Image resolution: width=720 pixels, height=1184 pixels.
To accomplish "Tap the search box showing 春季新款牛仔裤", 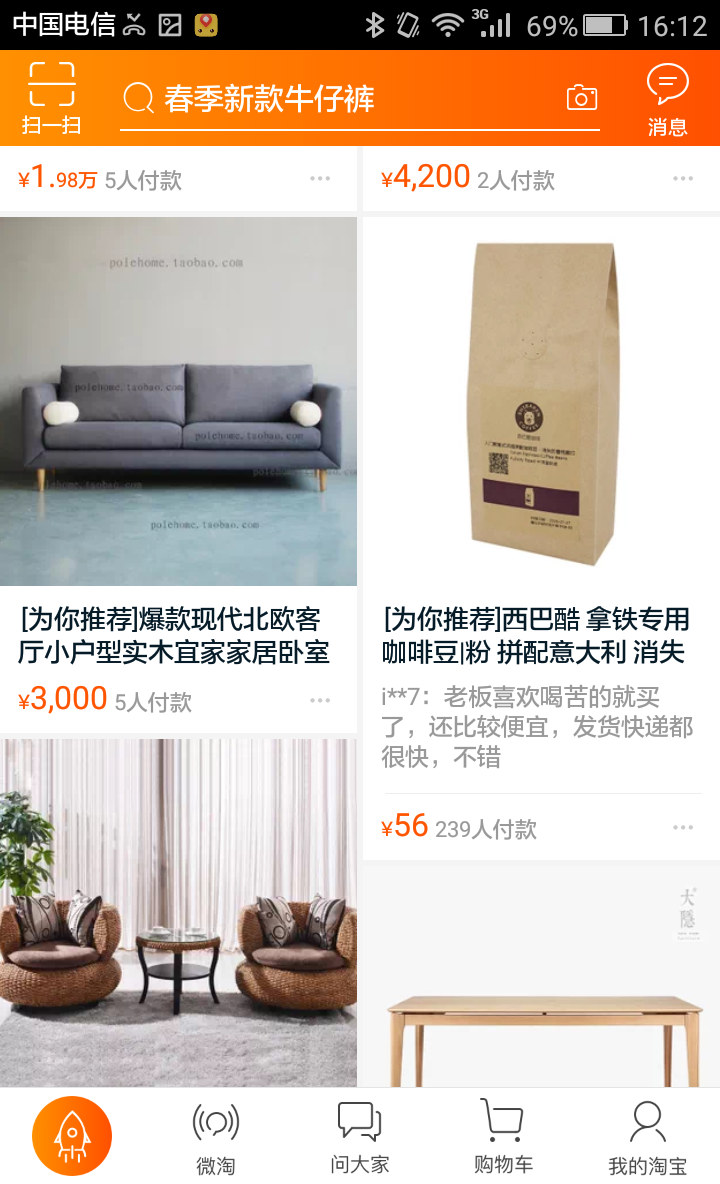I will (x=340, y=99).
